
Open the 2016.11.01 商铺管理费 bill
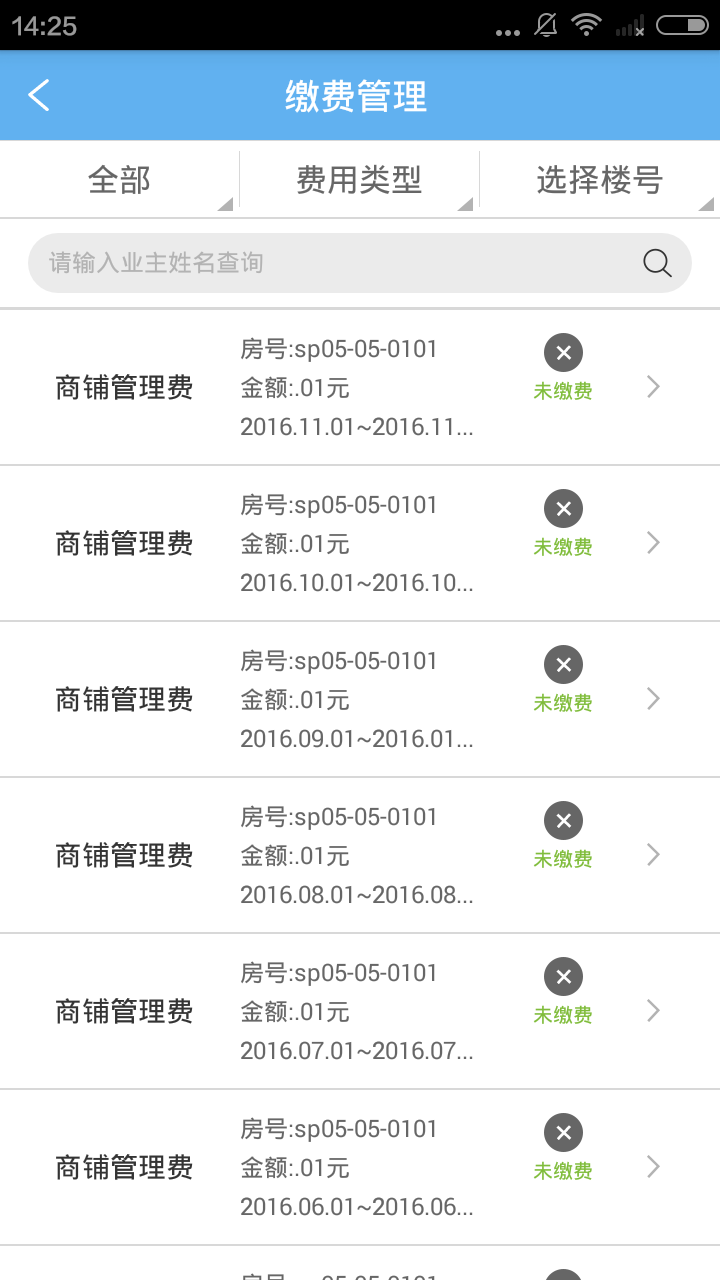point(360,387)
